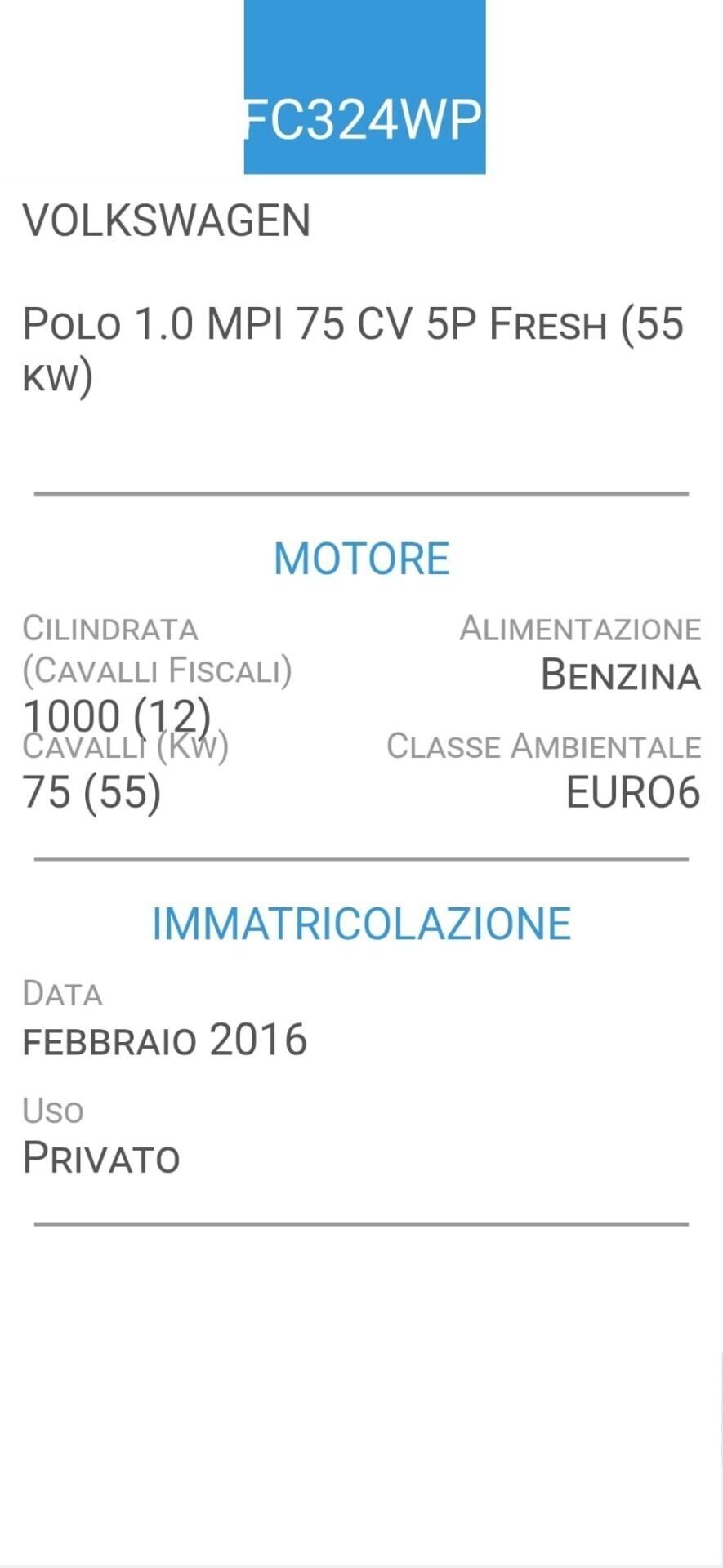Click the BENZINA fuel type value
Image resolution: width=723 pixels, height=1568 pixels.
(621, 676)
